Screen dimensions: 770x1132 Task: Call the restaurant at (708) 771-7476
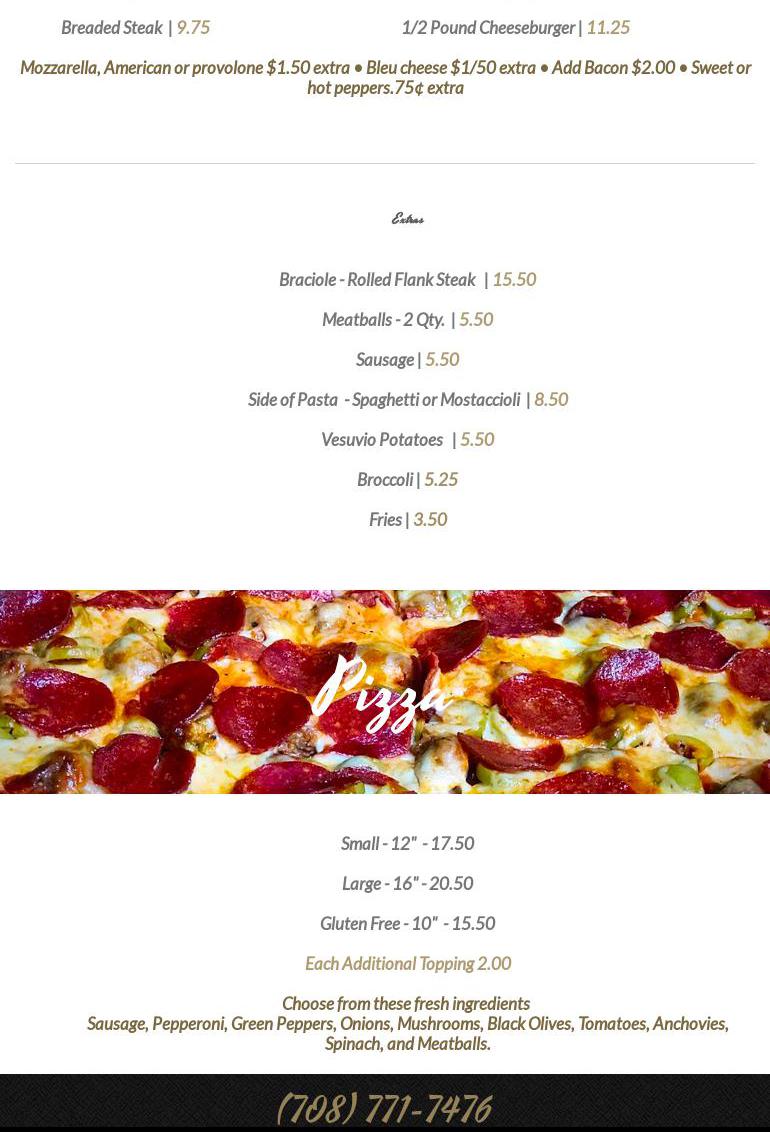pos(384,1107)
